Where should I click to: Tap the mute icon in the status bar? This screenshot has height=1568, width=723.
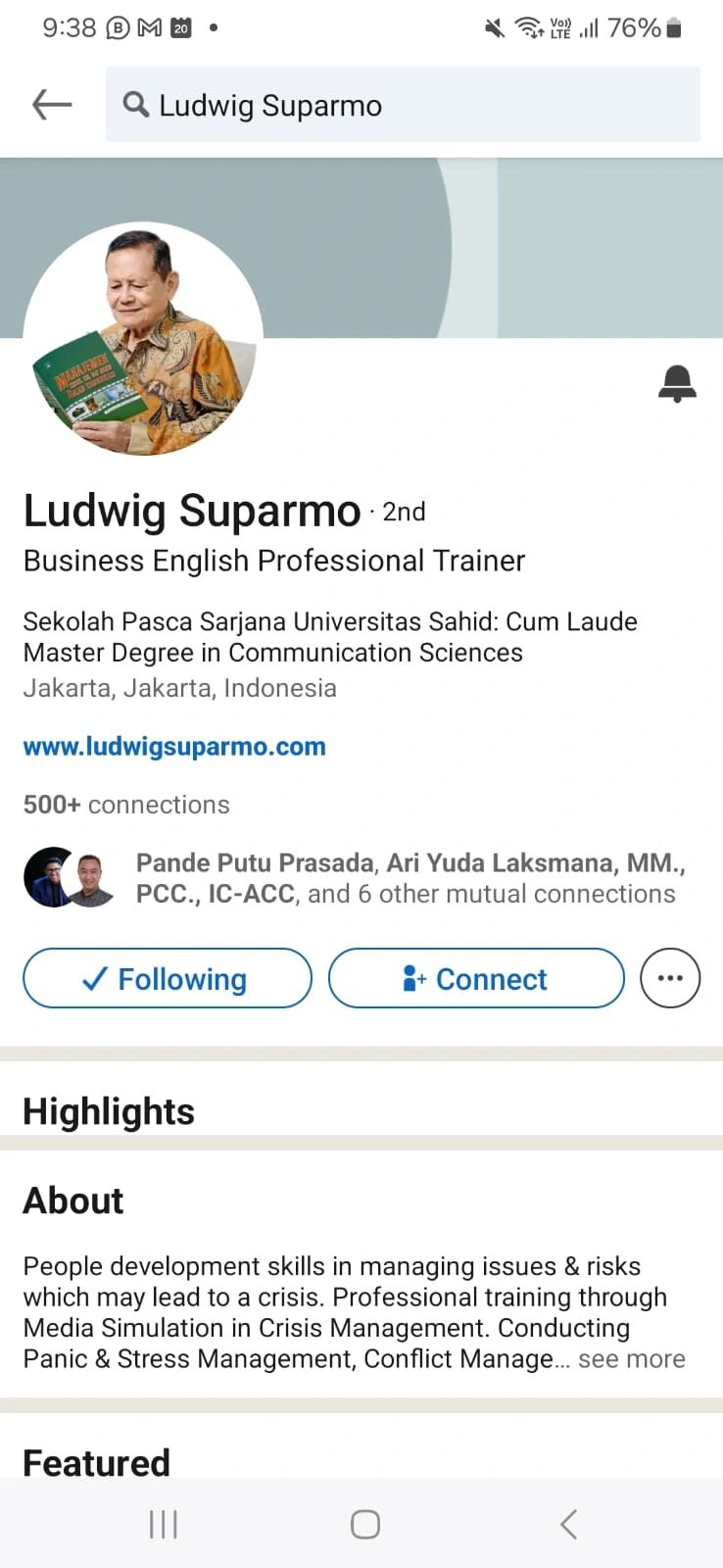(x=495, y=27)
